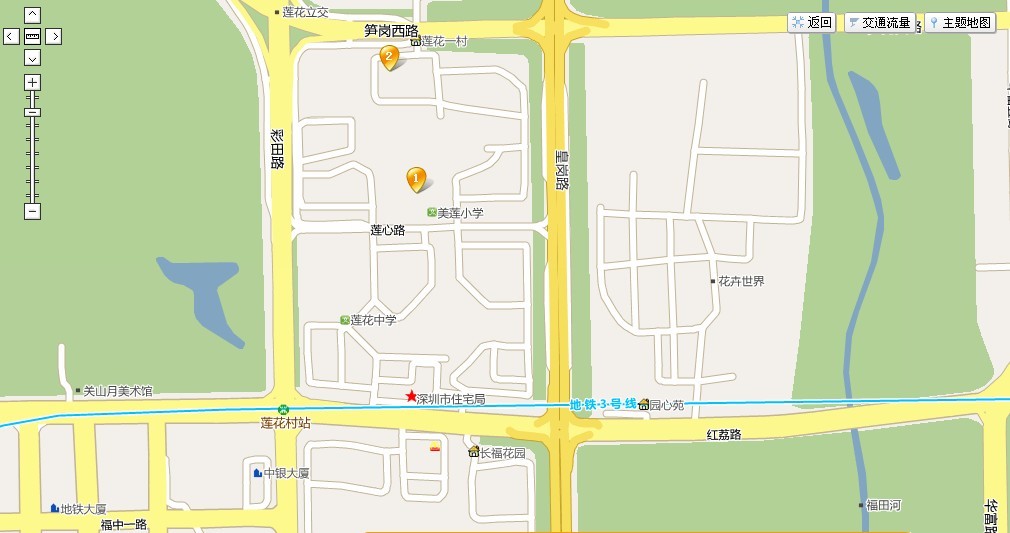Image resolution: width=1010 pixels, height=533 pixels.
Task: Zoom out with the minus button
Action: click(x=32, y=211)
